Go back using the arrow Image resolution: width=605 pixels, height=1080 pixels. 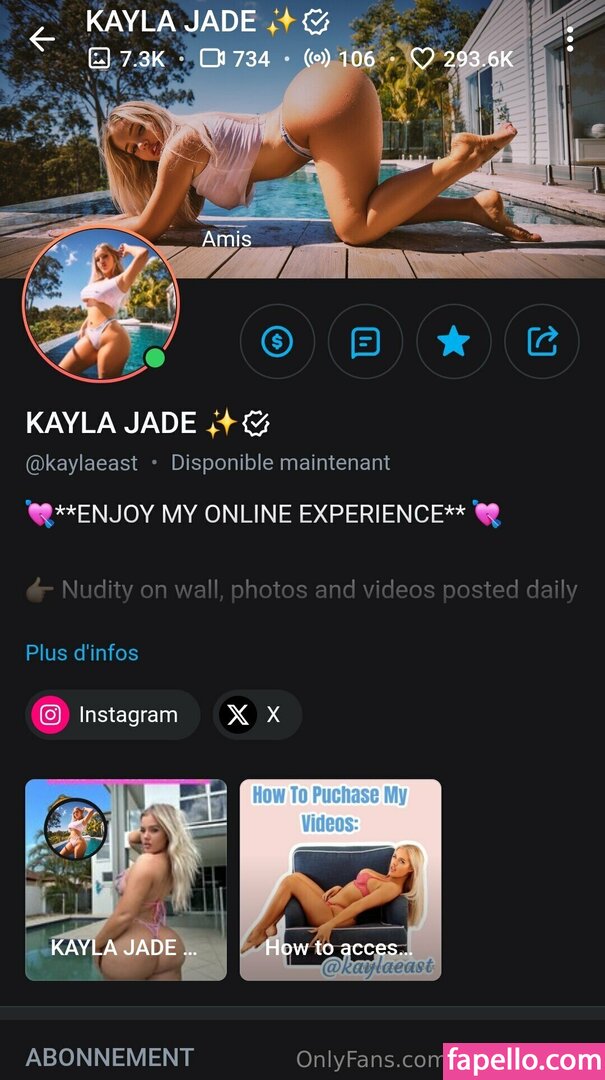click(x=41, y=39)
